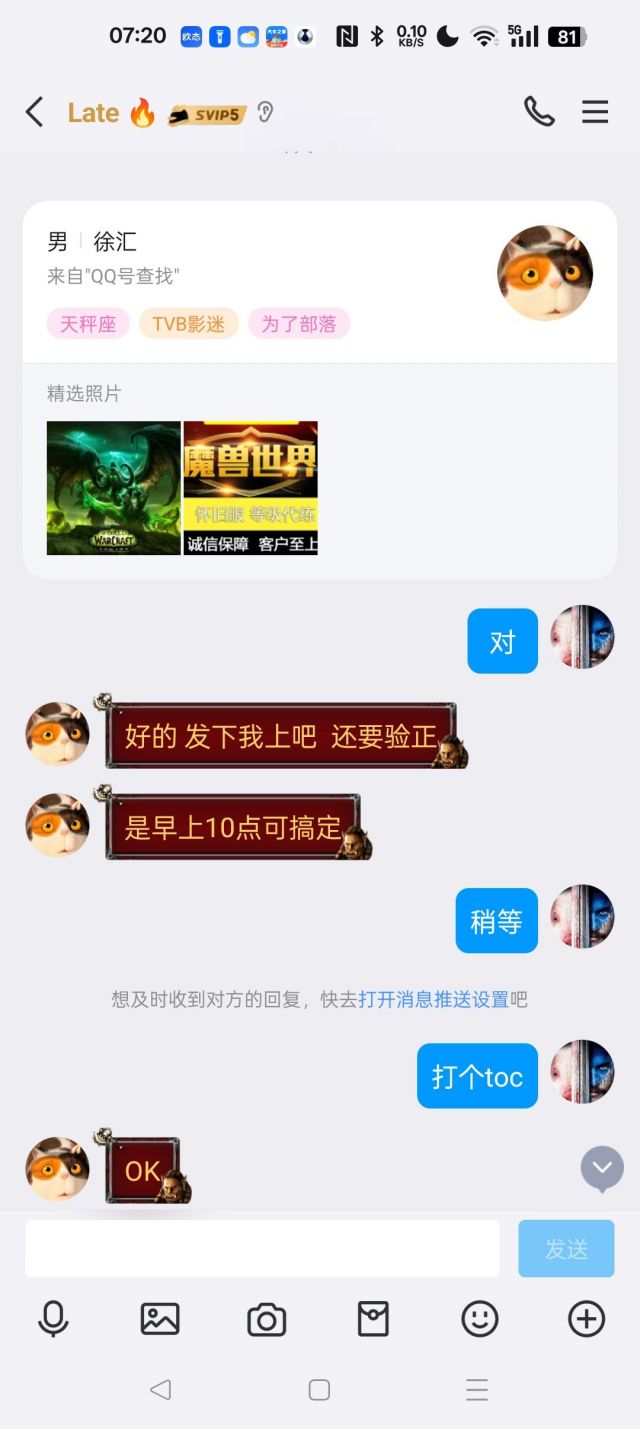Record a voice message with microphone
Viewport: 640px width, 1429px height.
[x=53, y=1319]
